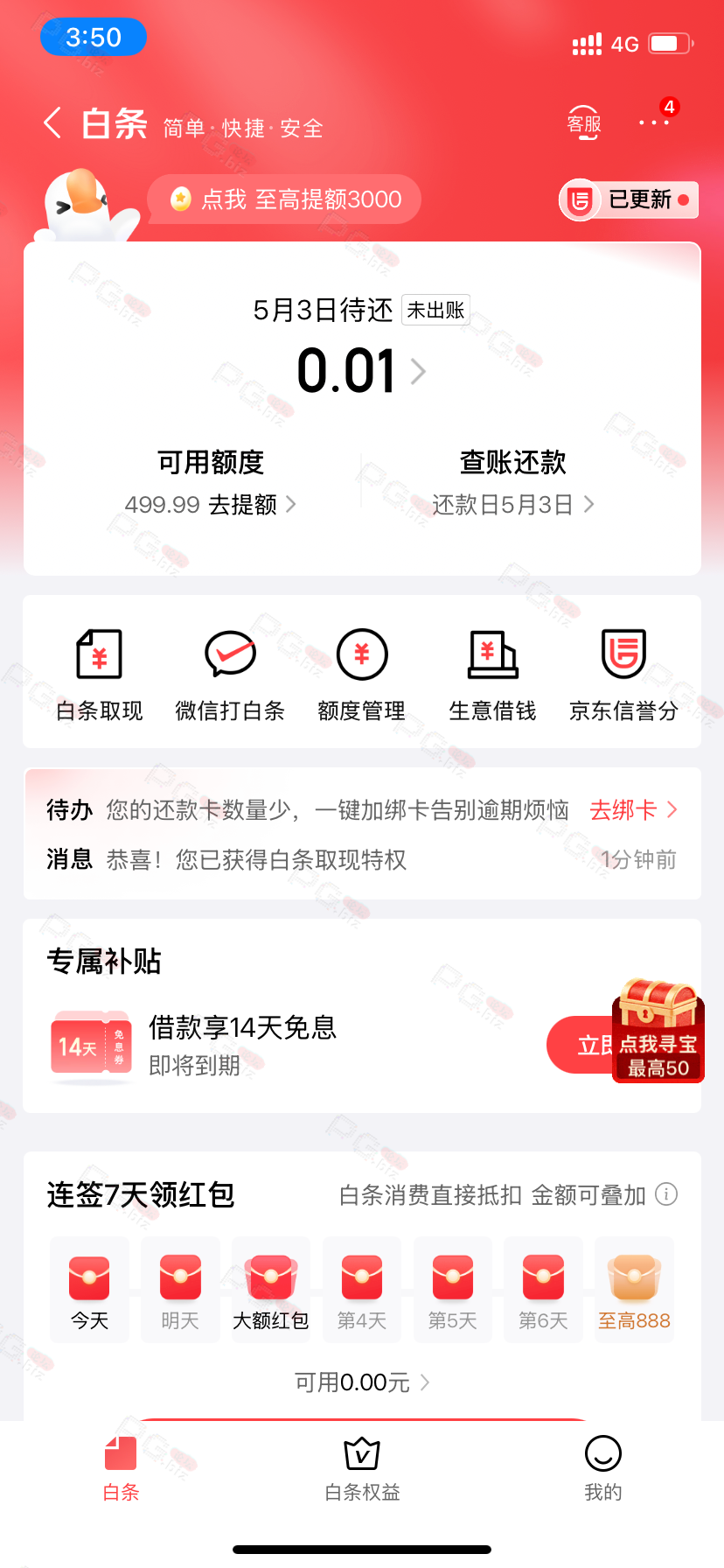Image resolution: width=724 pixels, height=1568 pixels.
Task: Tap 去绑卡 link
Action: (x=633, y=810)
